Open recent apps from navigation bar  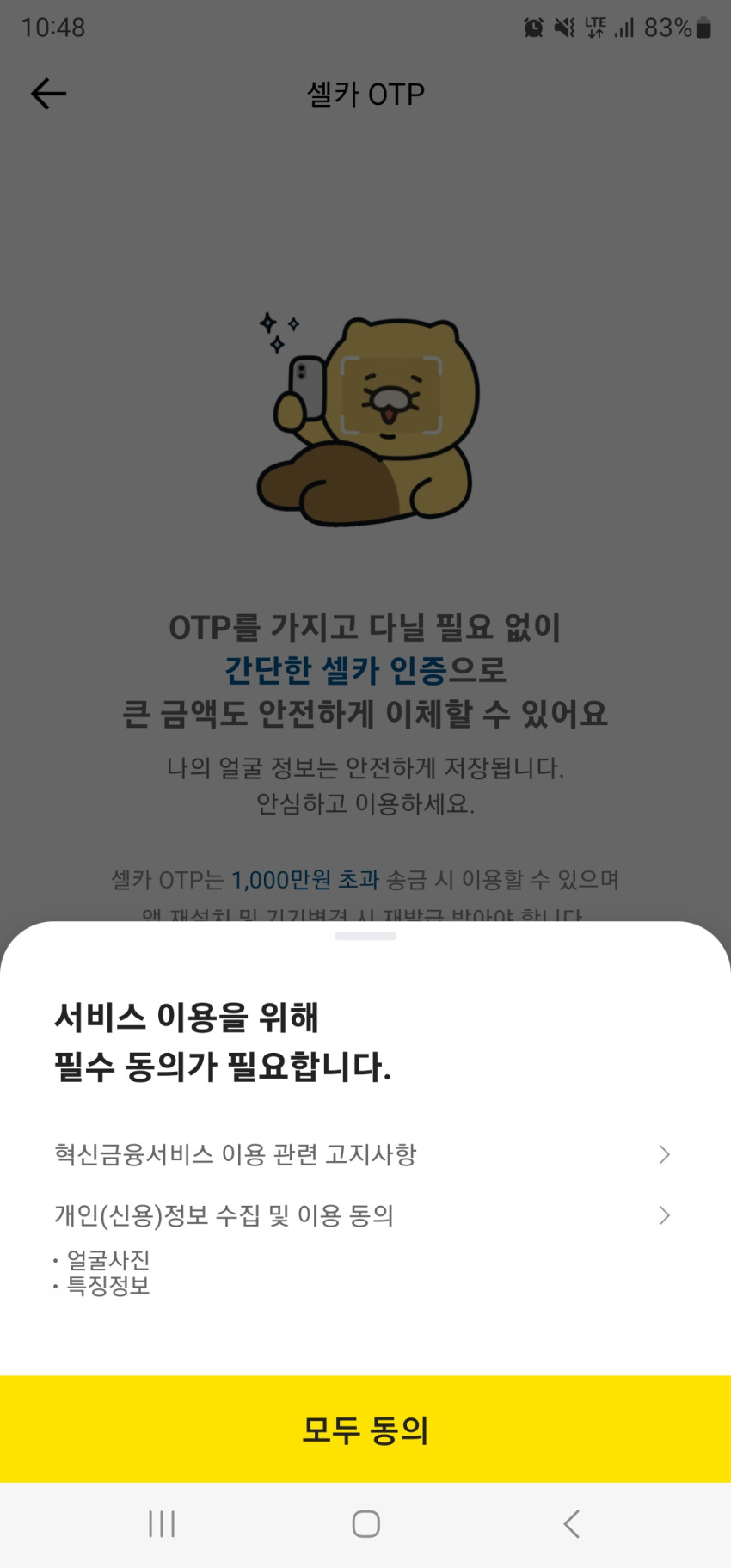(x=162, y=1524)
